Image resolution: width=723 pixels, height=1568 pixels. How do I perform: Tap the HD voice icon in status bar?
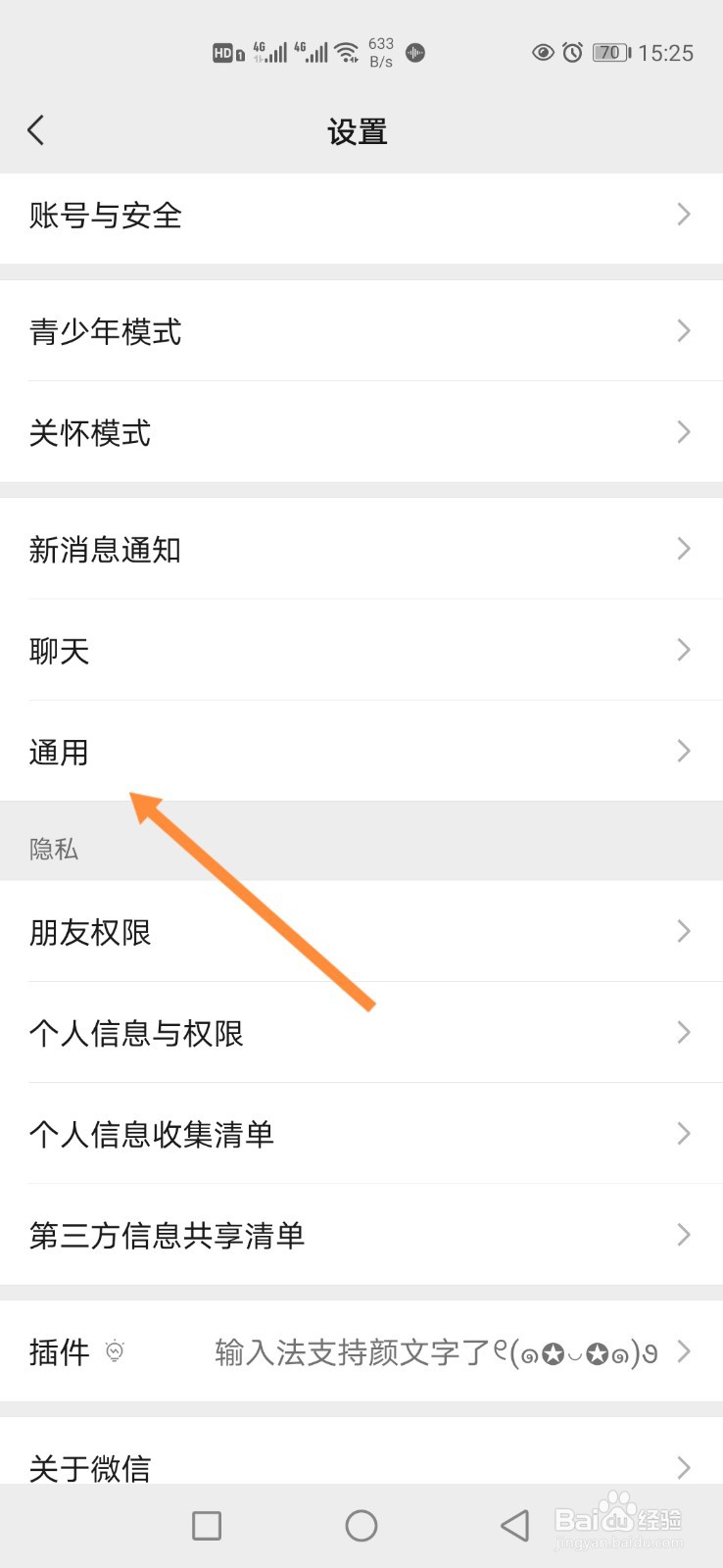click(x=224, y=53)
